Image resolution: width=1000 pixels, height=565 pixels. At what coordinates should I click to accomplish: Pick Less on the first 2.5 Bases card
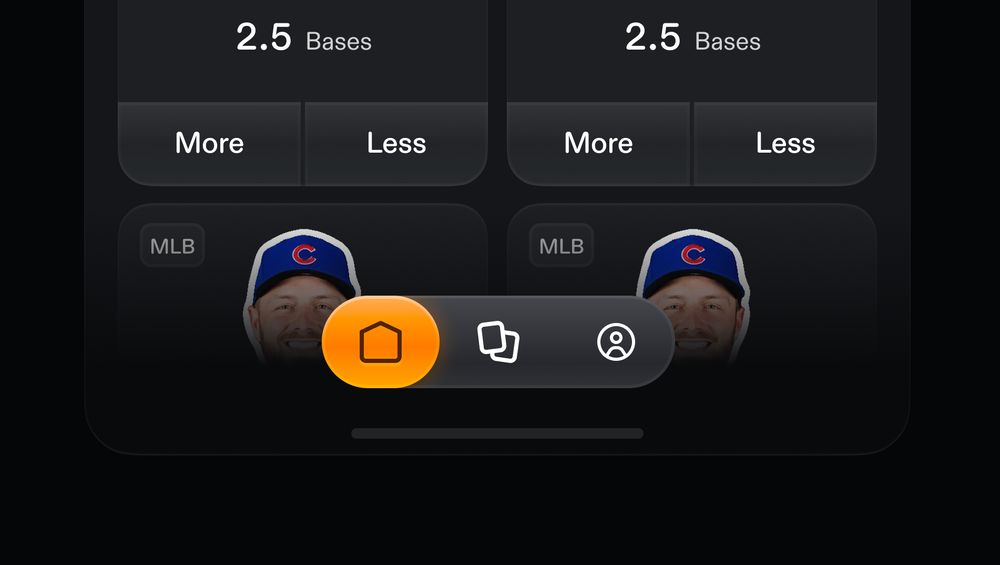click(396, 143)
